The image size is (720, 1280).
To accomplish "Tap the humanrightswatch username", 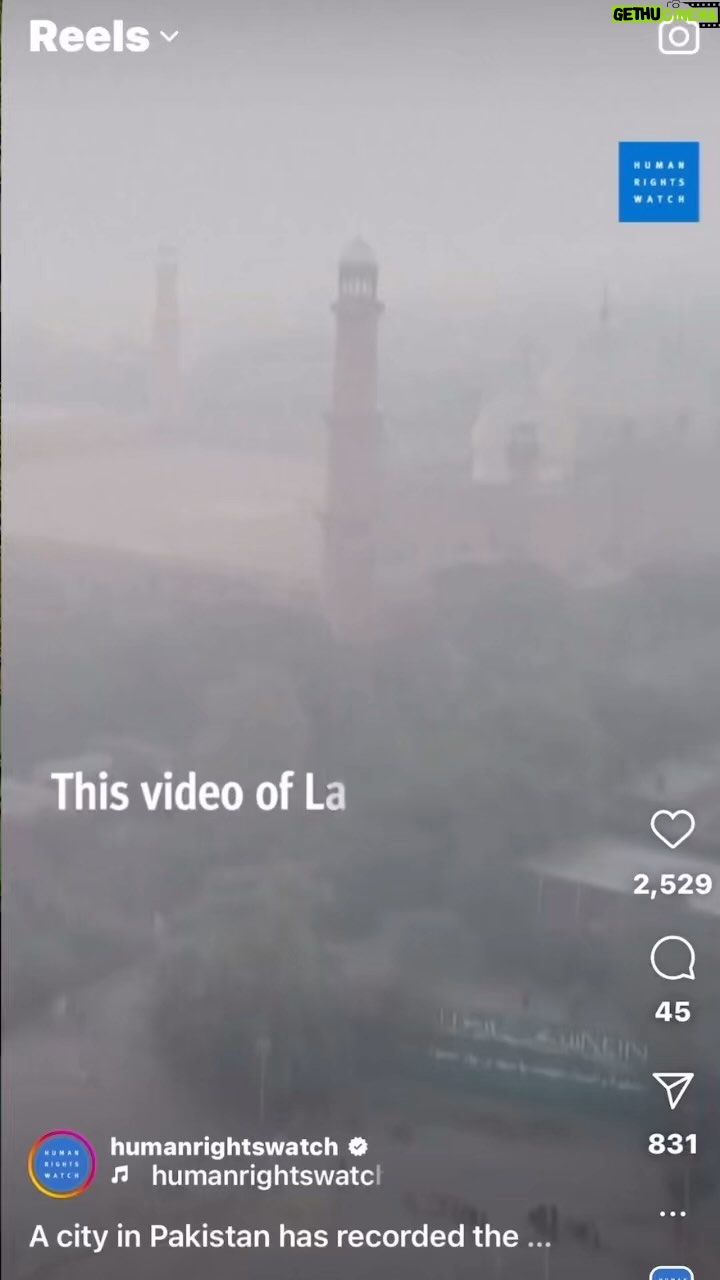I will [224, 1146].
